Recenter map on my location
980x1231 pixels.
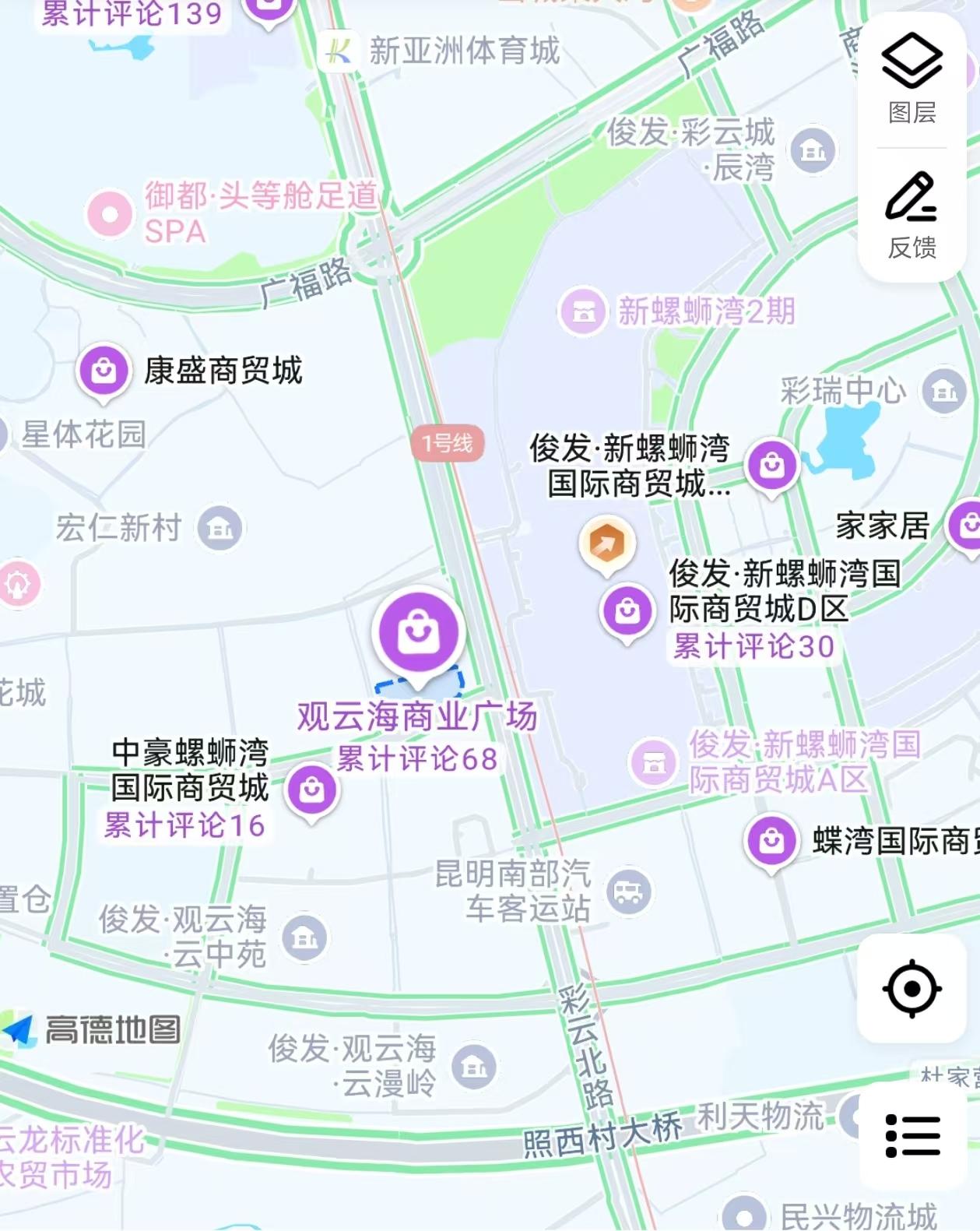coord(912,989)
